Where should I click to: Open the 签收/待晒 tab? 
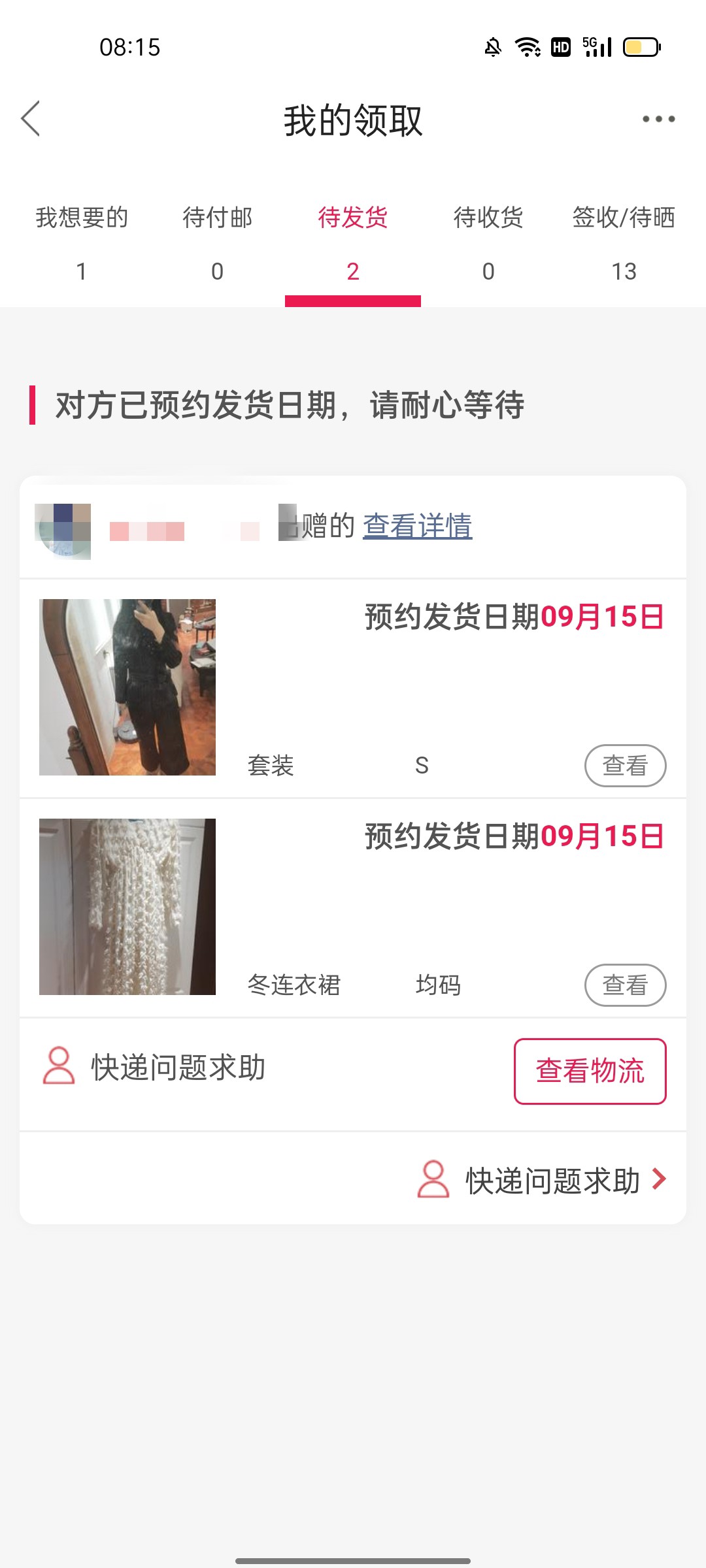click(x=624, y=242)
